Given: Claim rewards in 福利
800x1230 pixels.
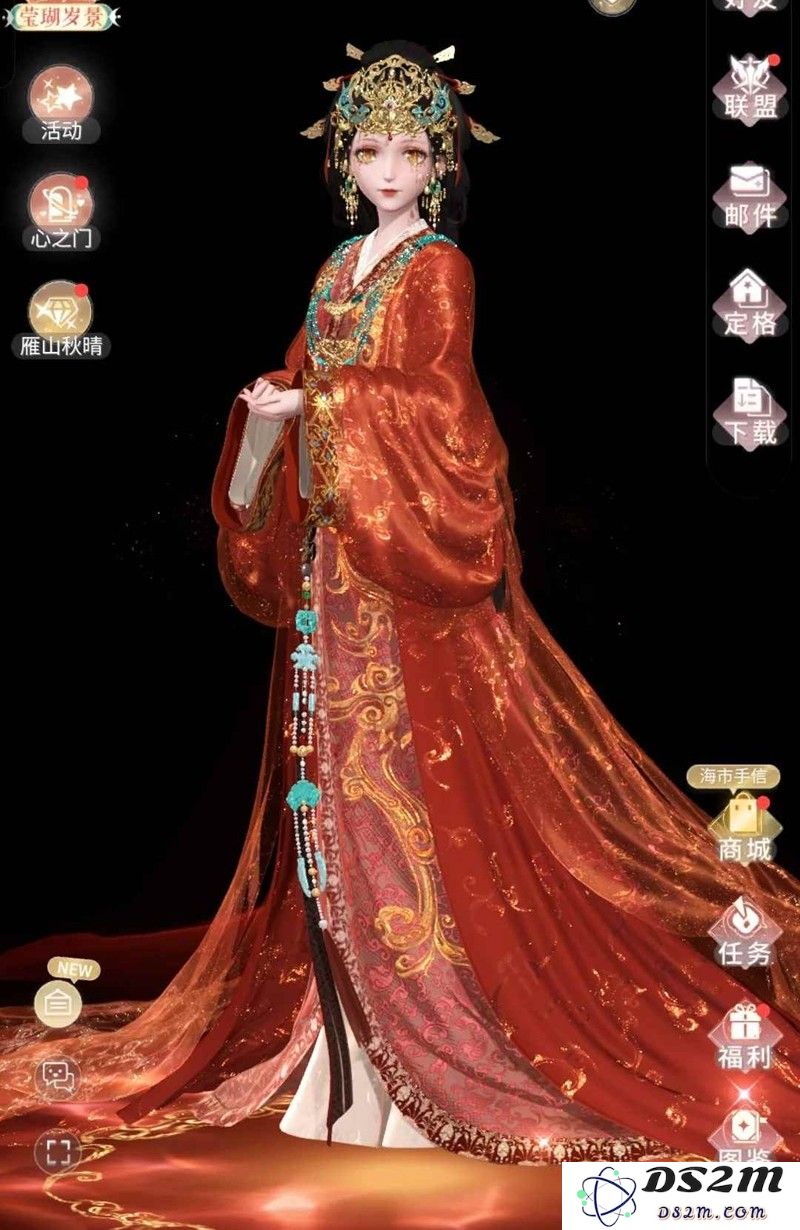Looking at the screenshot, I should (745, 1035).
